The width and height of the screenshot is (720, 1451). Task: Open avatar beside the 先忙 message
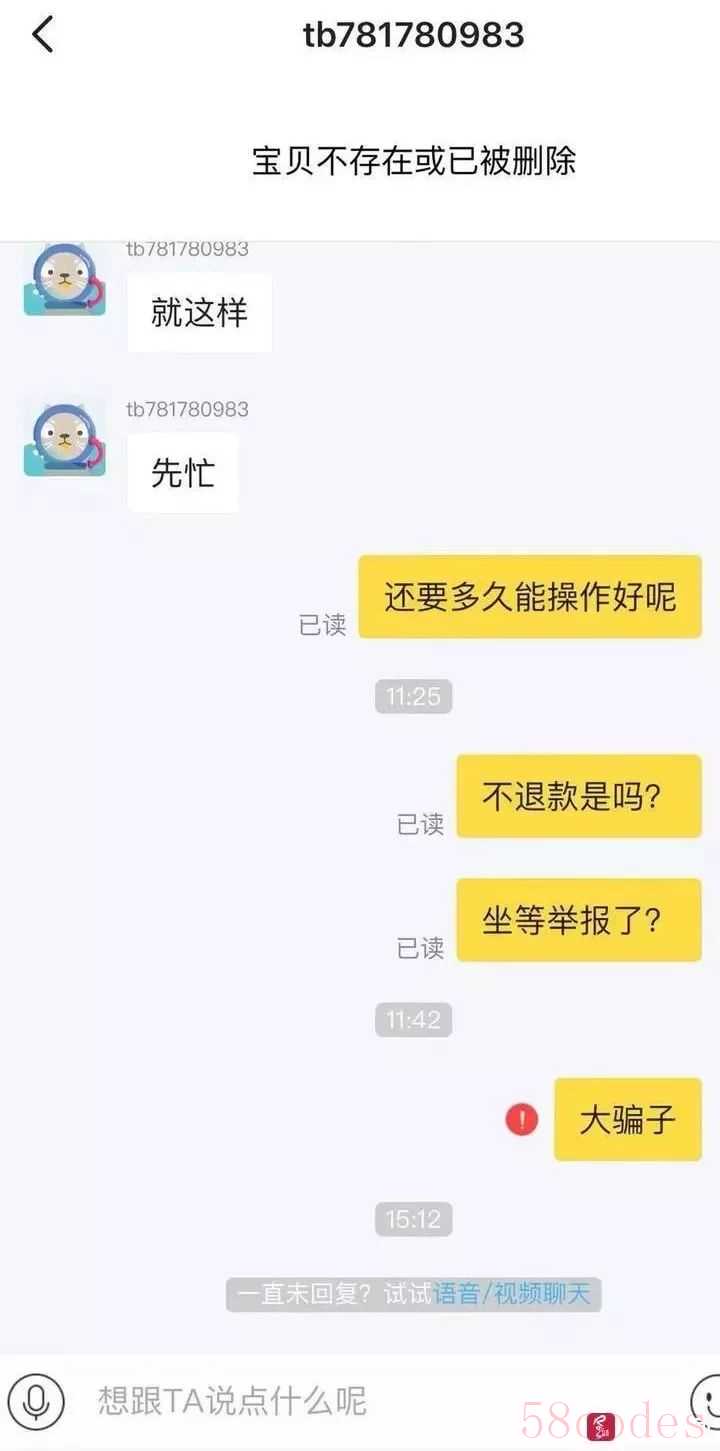[64, 439]
